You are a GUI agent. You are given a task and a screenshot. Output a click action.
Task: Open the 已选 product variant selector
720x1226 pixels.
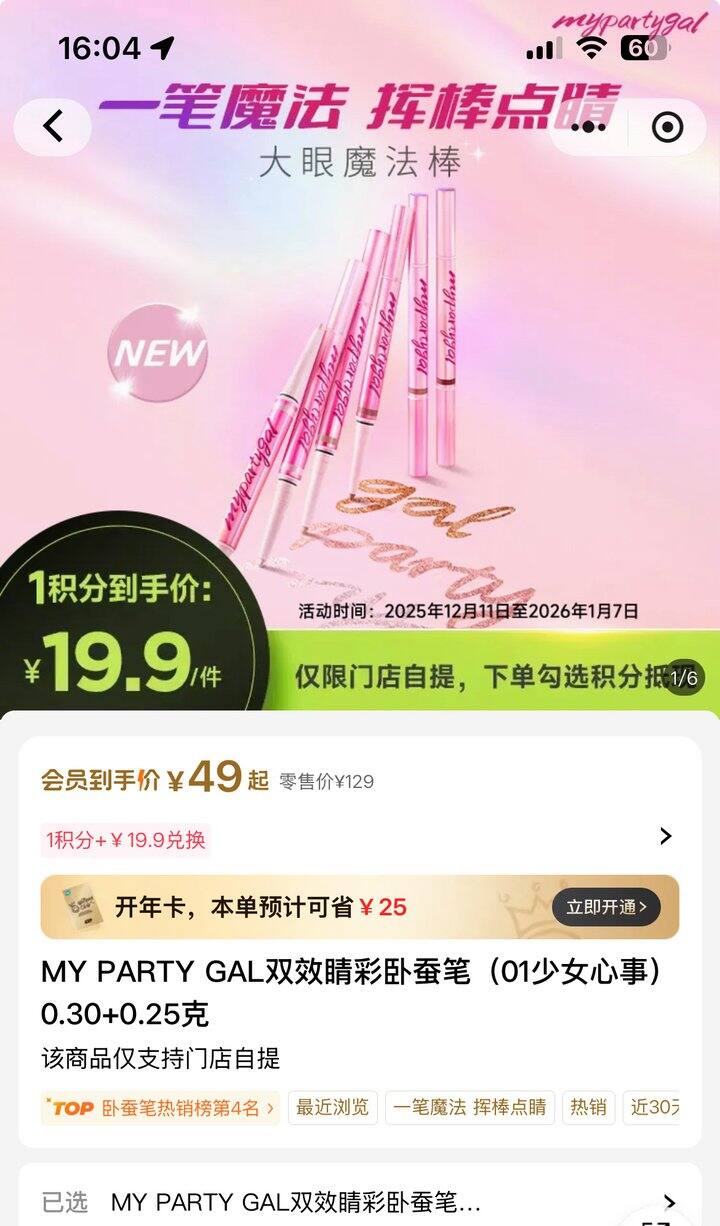pos(360,1201)
